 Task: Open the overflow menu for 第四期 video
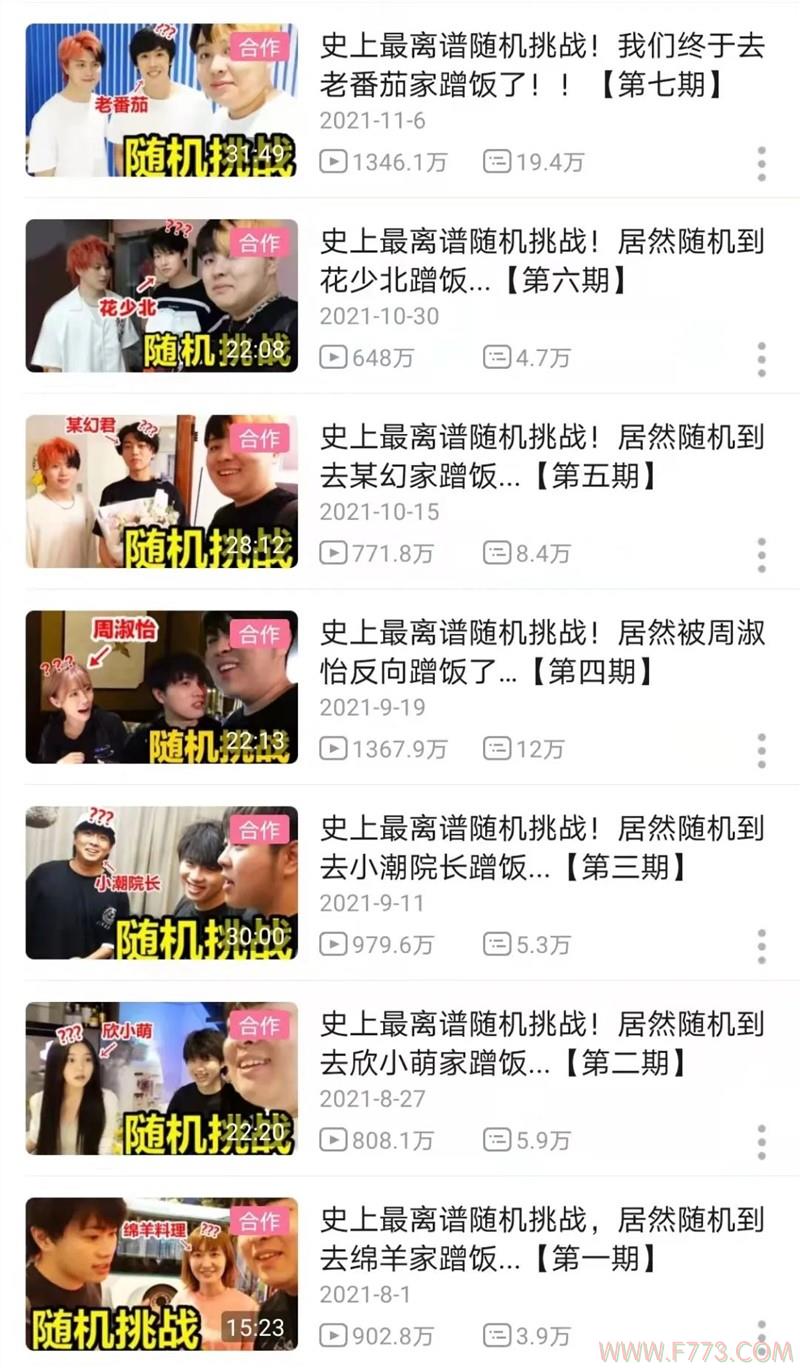762,750
